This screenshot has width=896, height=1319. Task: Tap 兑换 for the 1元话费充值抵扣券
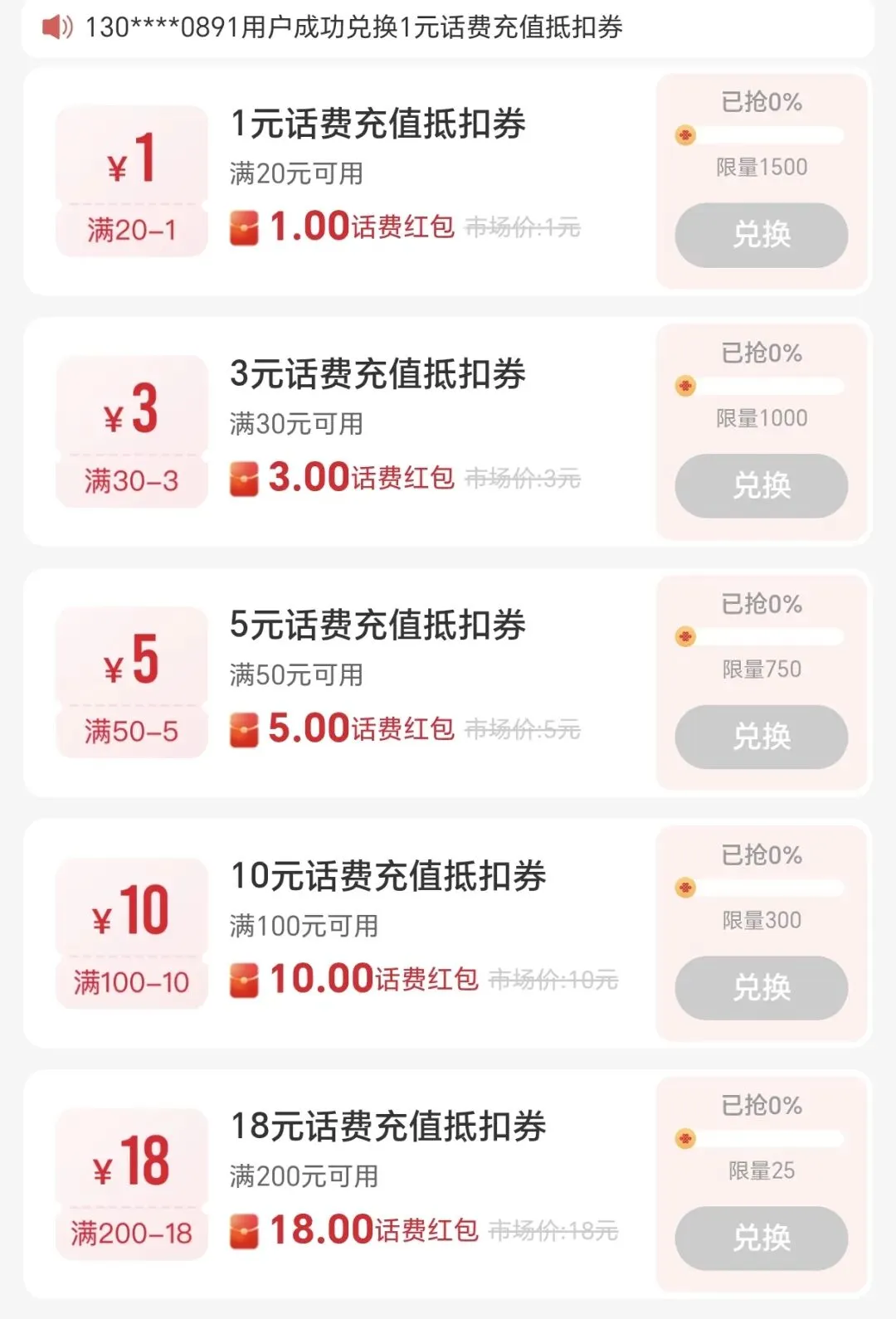pos(761,235)
